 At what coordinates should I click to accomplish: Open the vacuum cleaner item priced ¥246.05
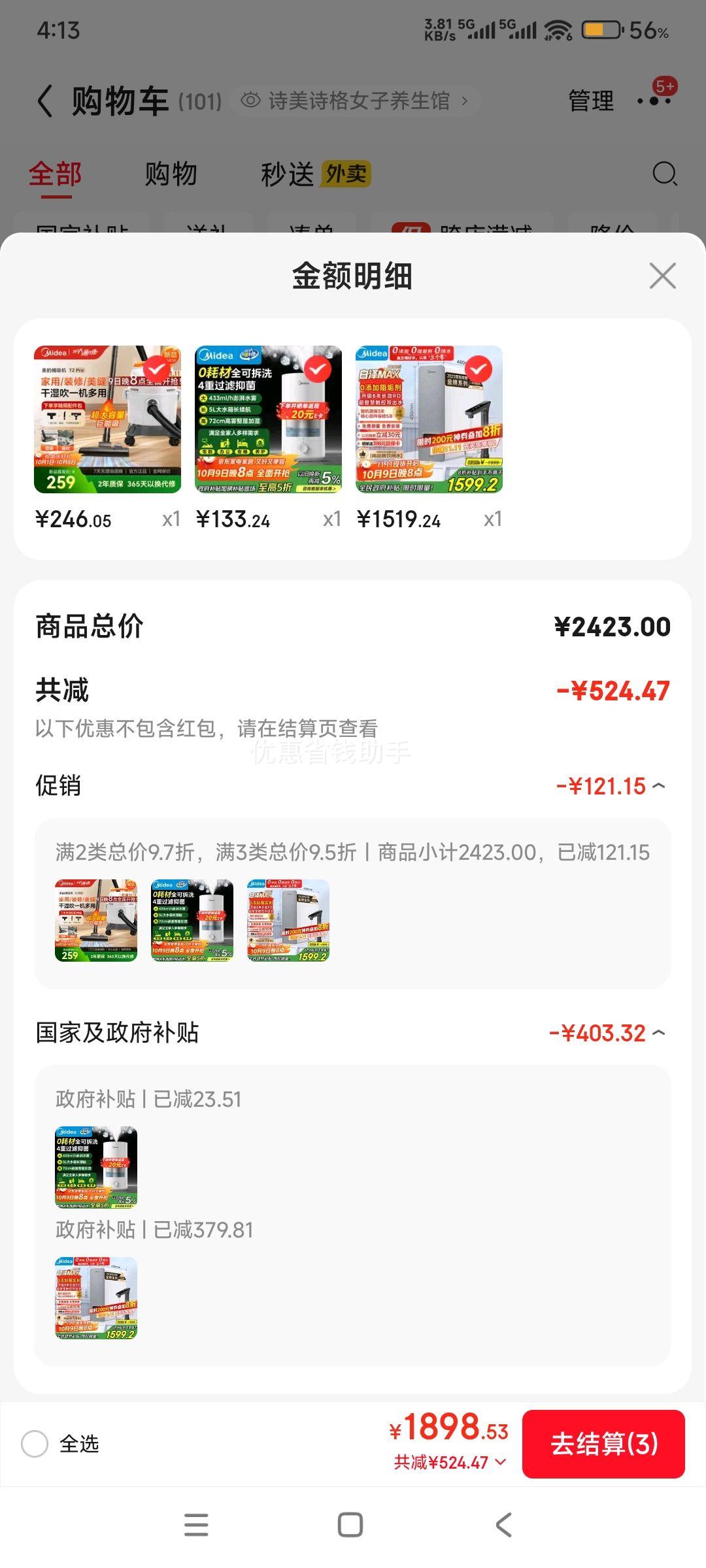point(107,419)
